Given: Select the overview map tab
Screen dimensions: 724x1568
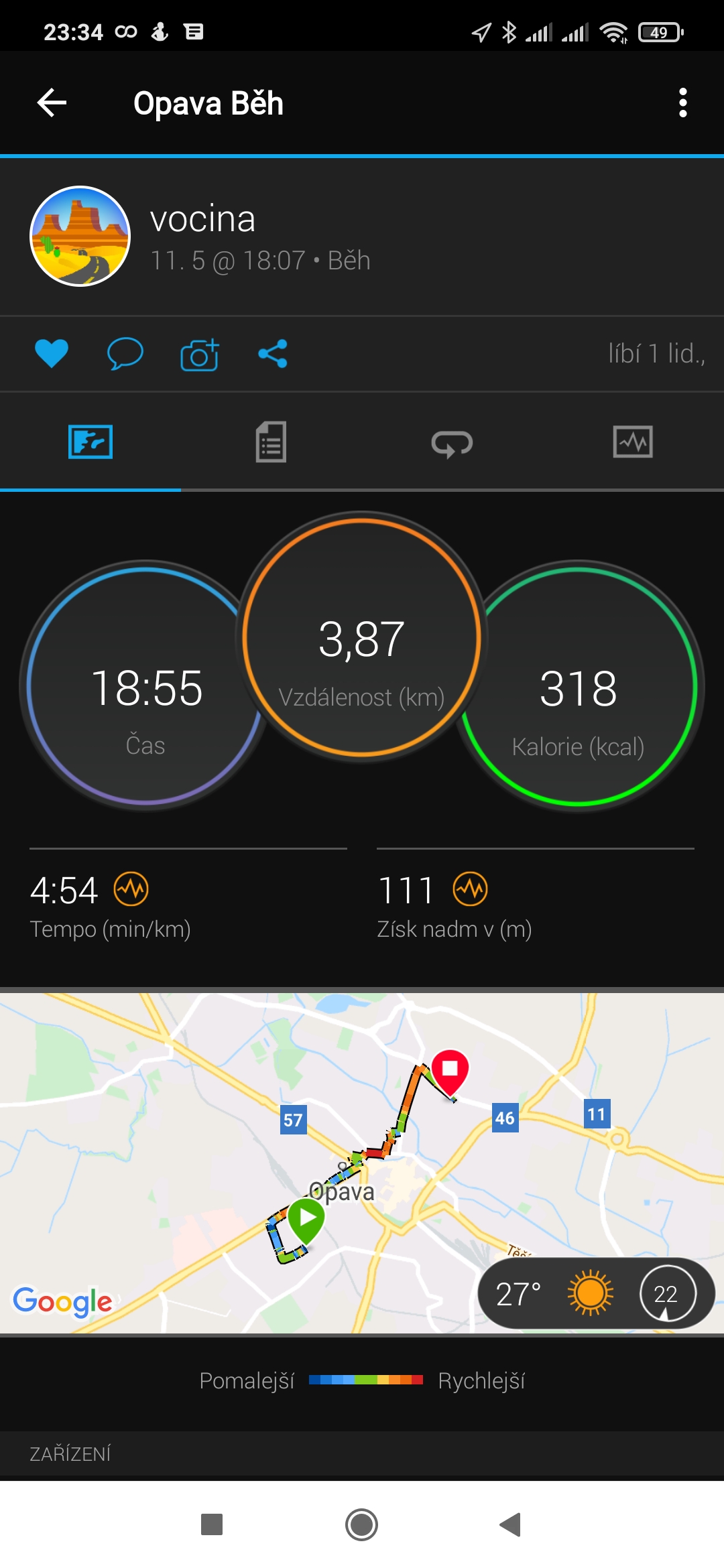Looking at the screenshot, I should click(90, 442).
